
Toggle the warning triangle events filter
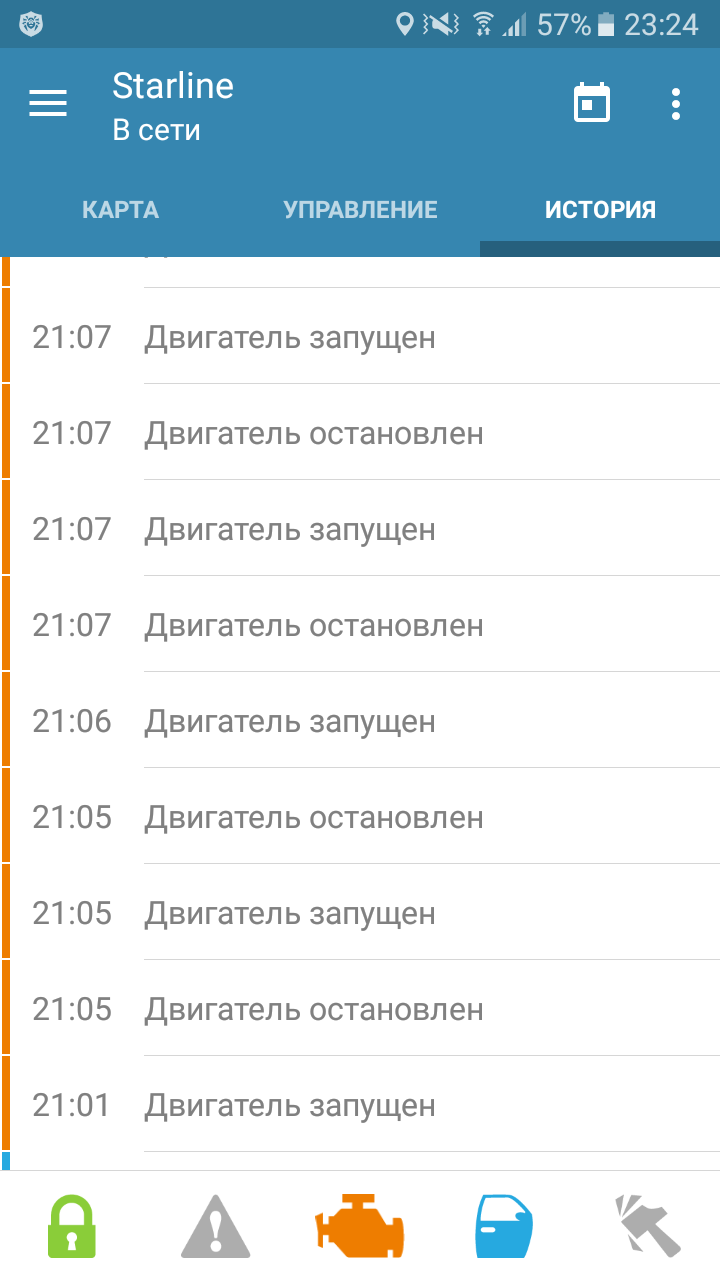[216, 1226]
